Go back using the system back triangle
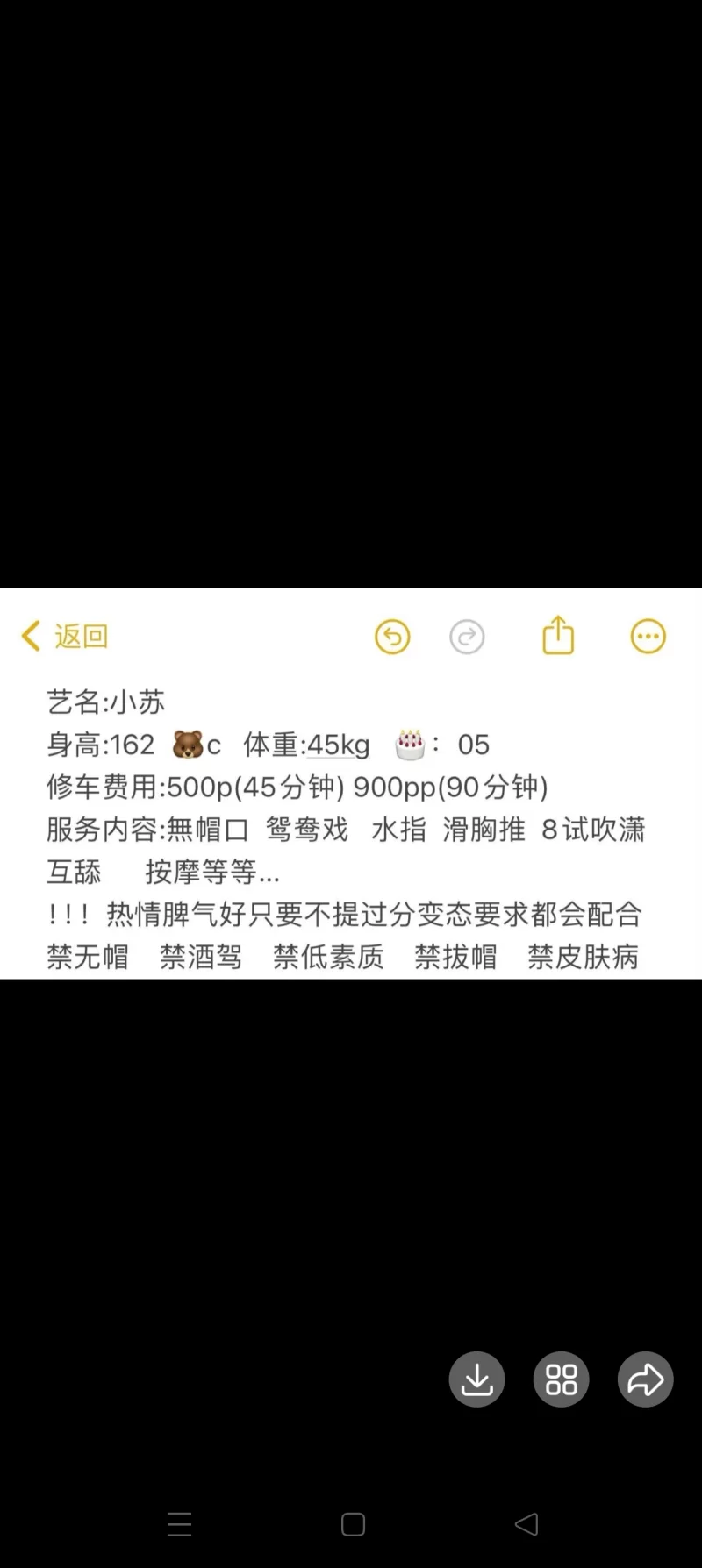702x1568 pixels. (526, 1524)
